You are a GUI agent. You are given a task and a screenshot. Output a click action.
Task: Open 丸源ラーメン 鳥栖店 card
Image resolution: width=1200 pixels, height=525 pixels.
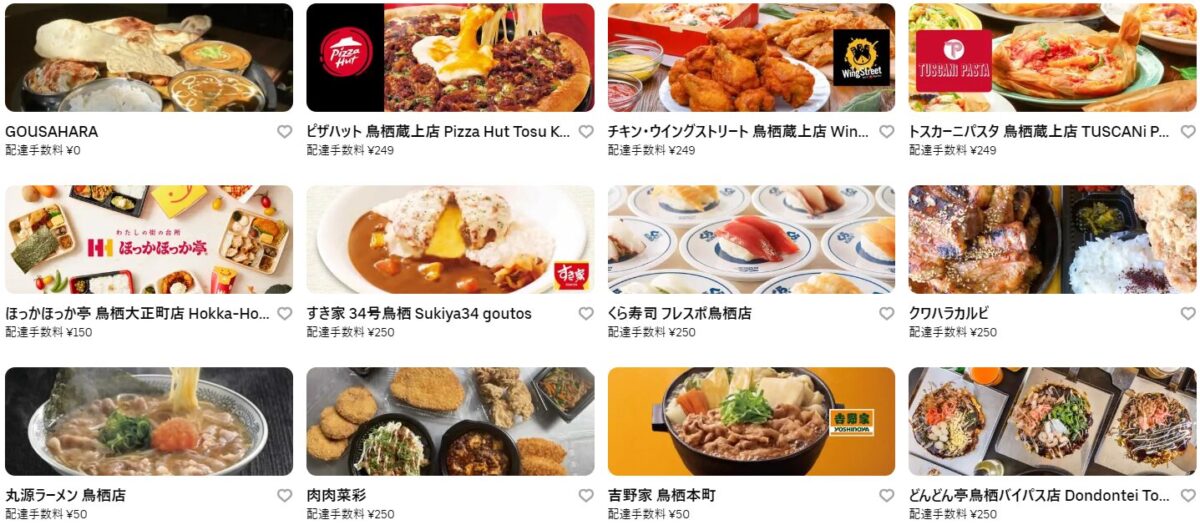click(x=149, y=422)
